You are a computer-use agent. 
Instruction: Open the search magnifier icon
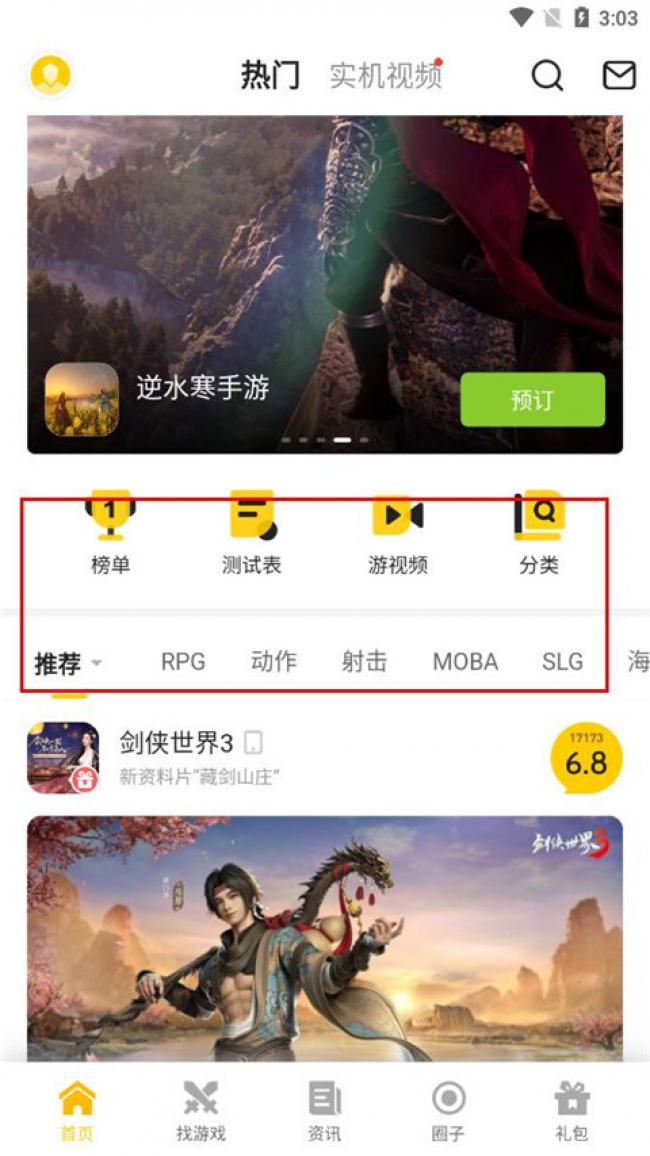(x=547, y=76)
